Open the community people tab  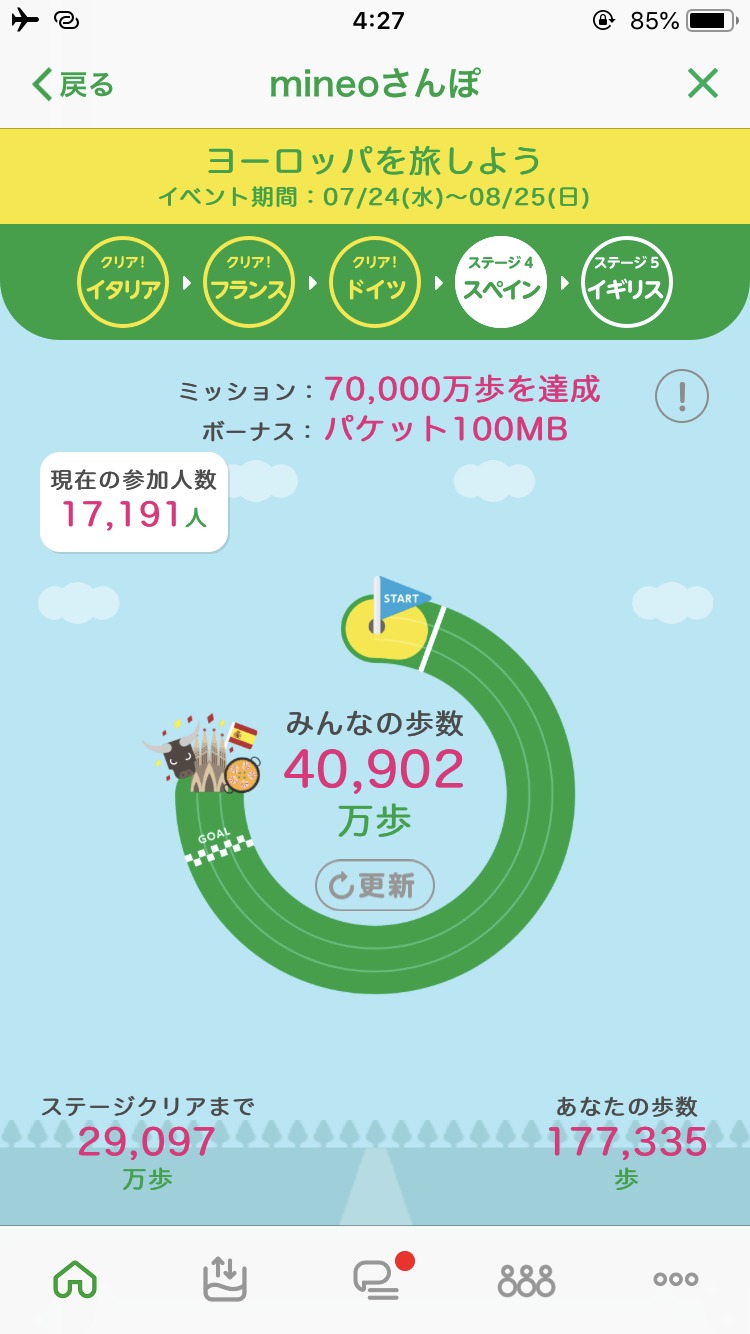(526, 1278)
